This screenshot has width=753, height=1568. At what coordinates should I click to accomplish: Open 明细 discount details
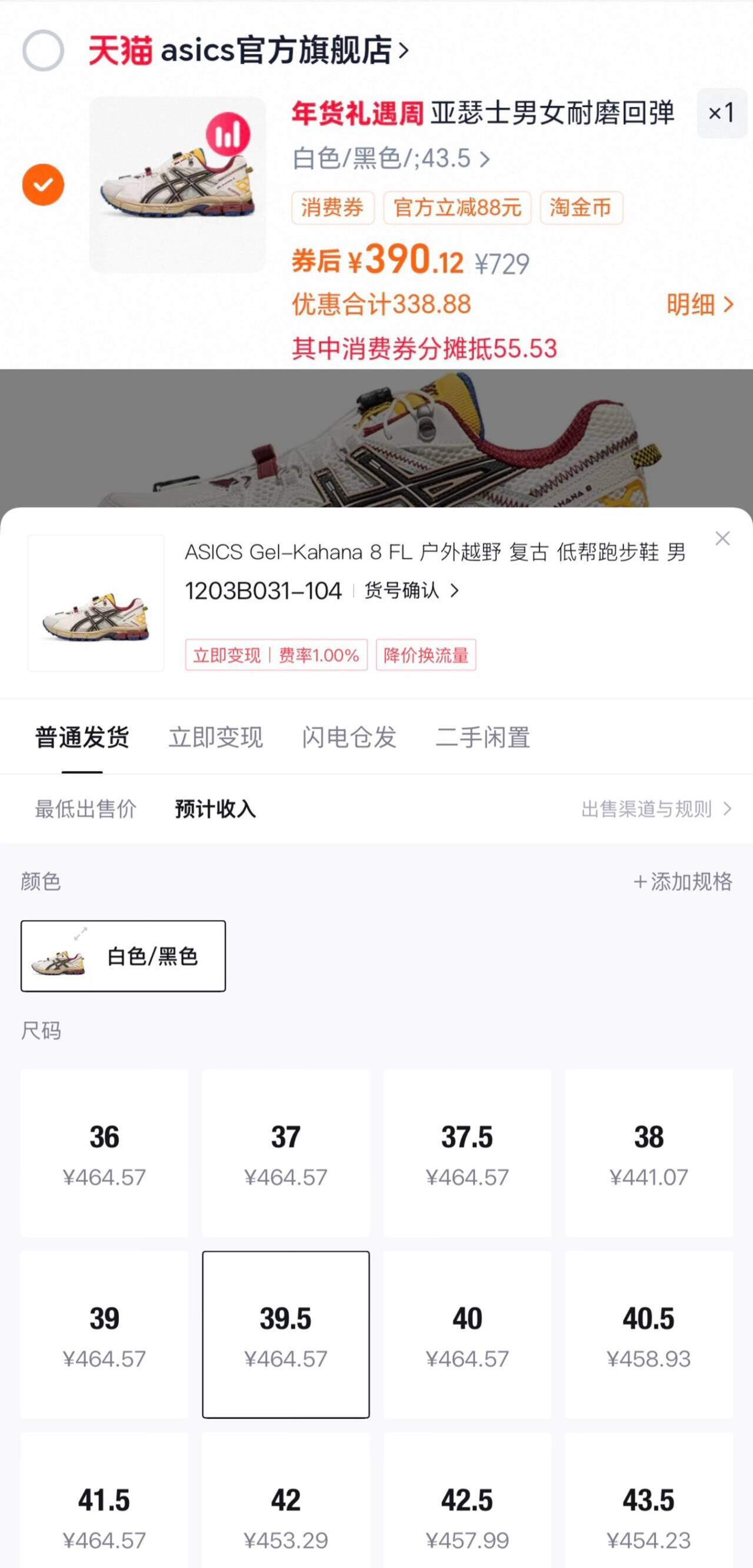click(x=699, y=304)
